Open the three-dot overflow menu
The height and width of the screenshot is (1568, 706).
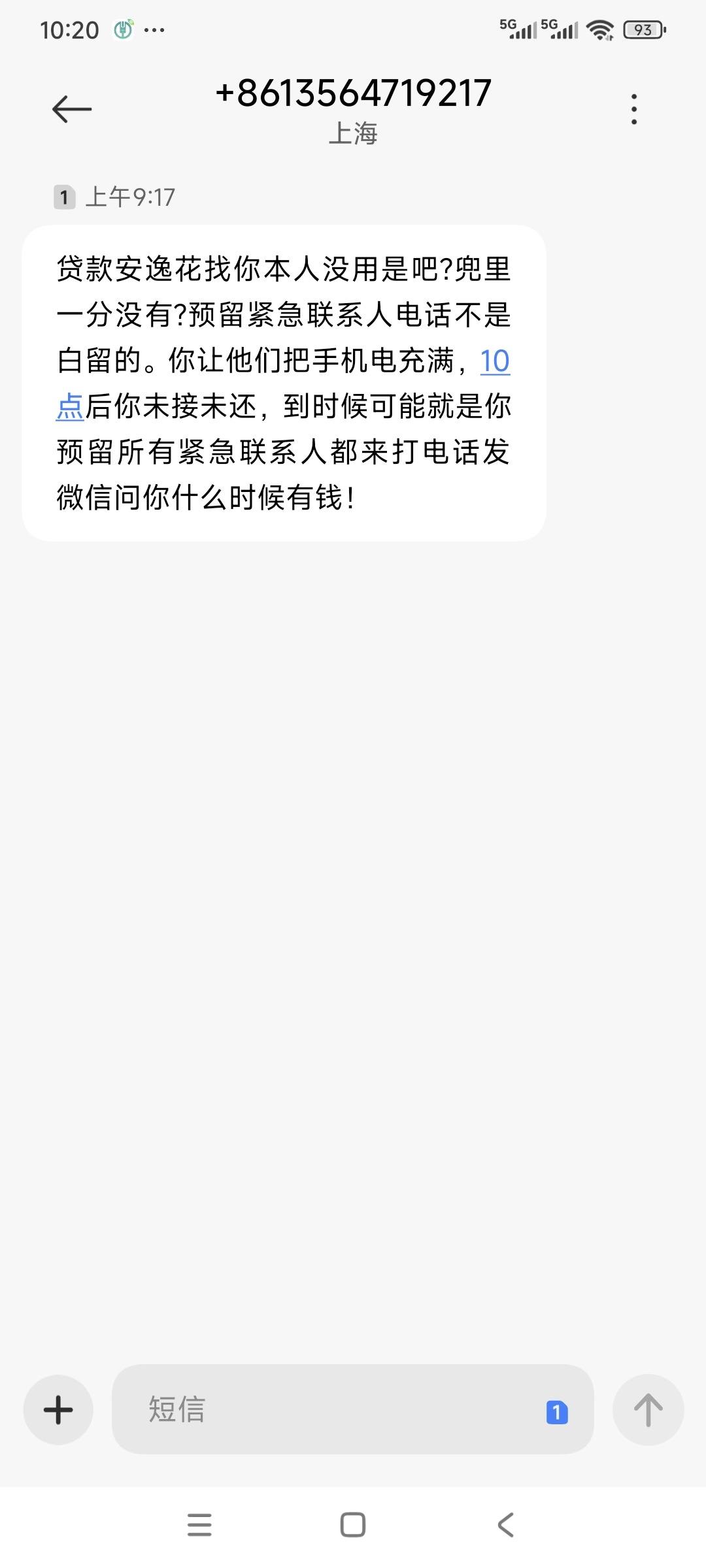point(633,109)
